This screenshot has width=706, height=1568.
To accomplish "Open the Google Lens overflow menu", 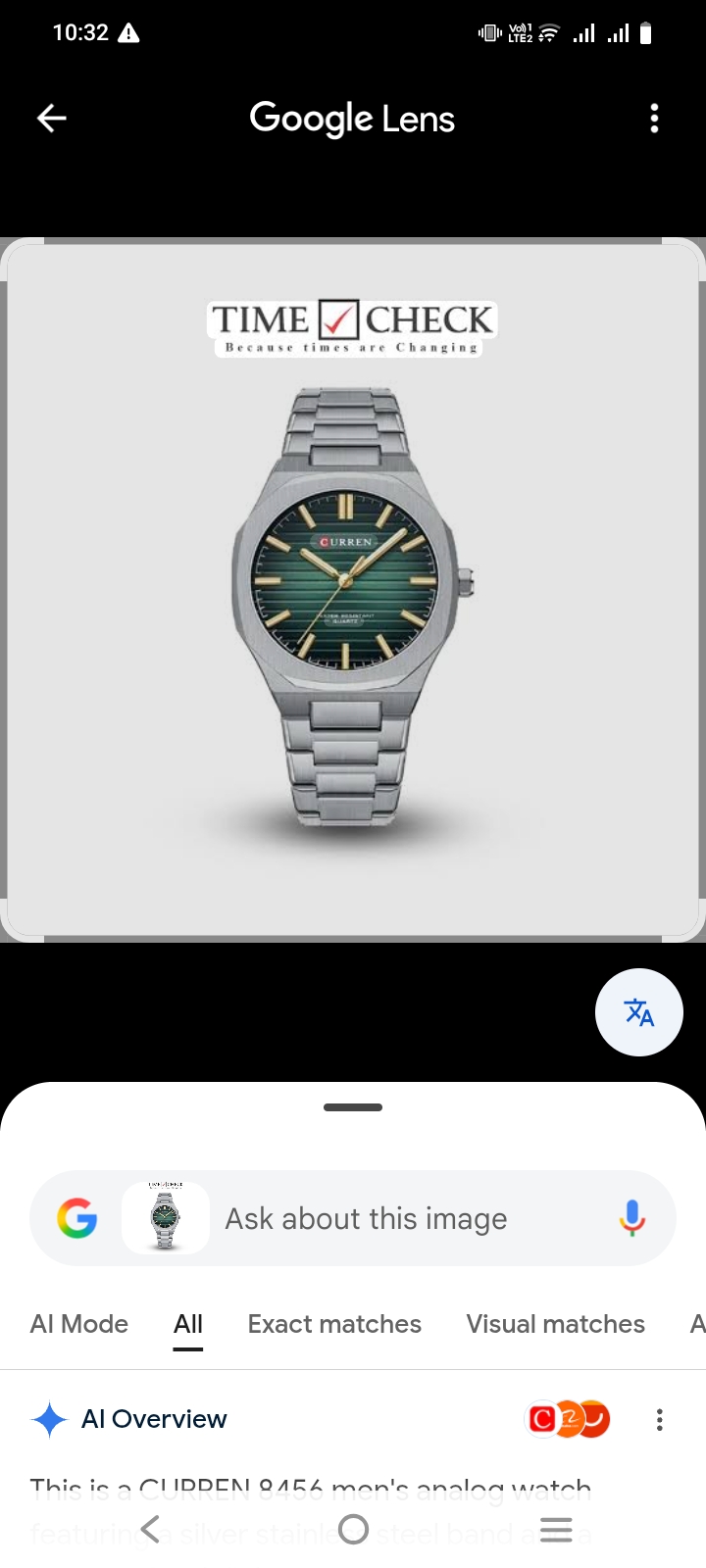I will pyautogui.click(x=654, y=119).
